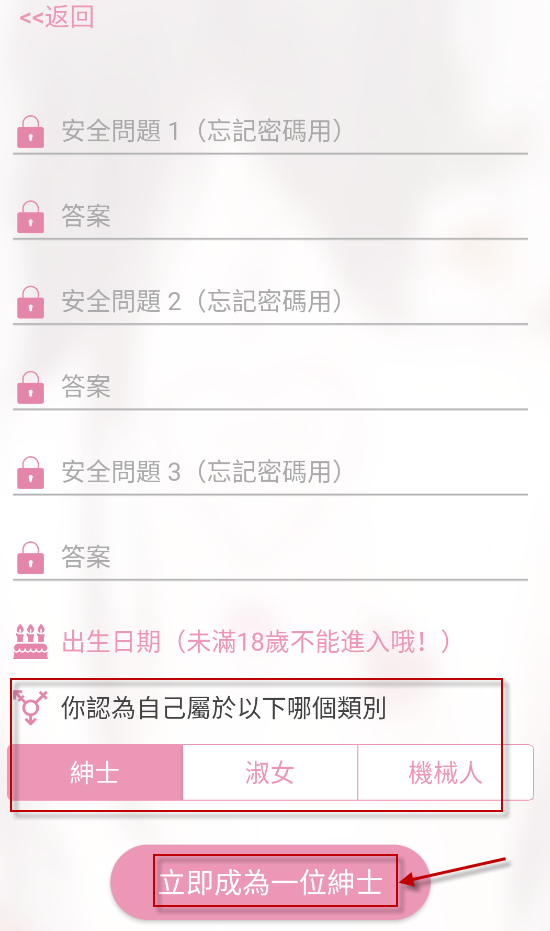Go back via the <<返回 link
550x931 pixels.
tap(56, 17)
